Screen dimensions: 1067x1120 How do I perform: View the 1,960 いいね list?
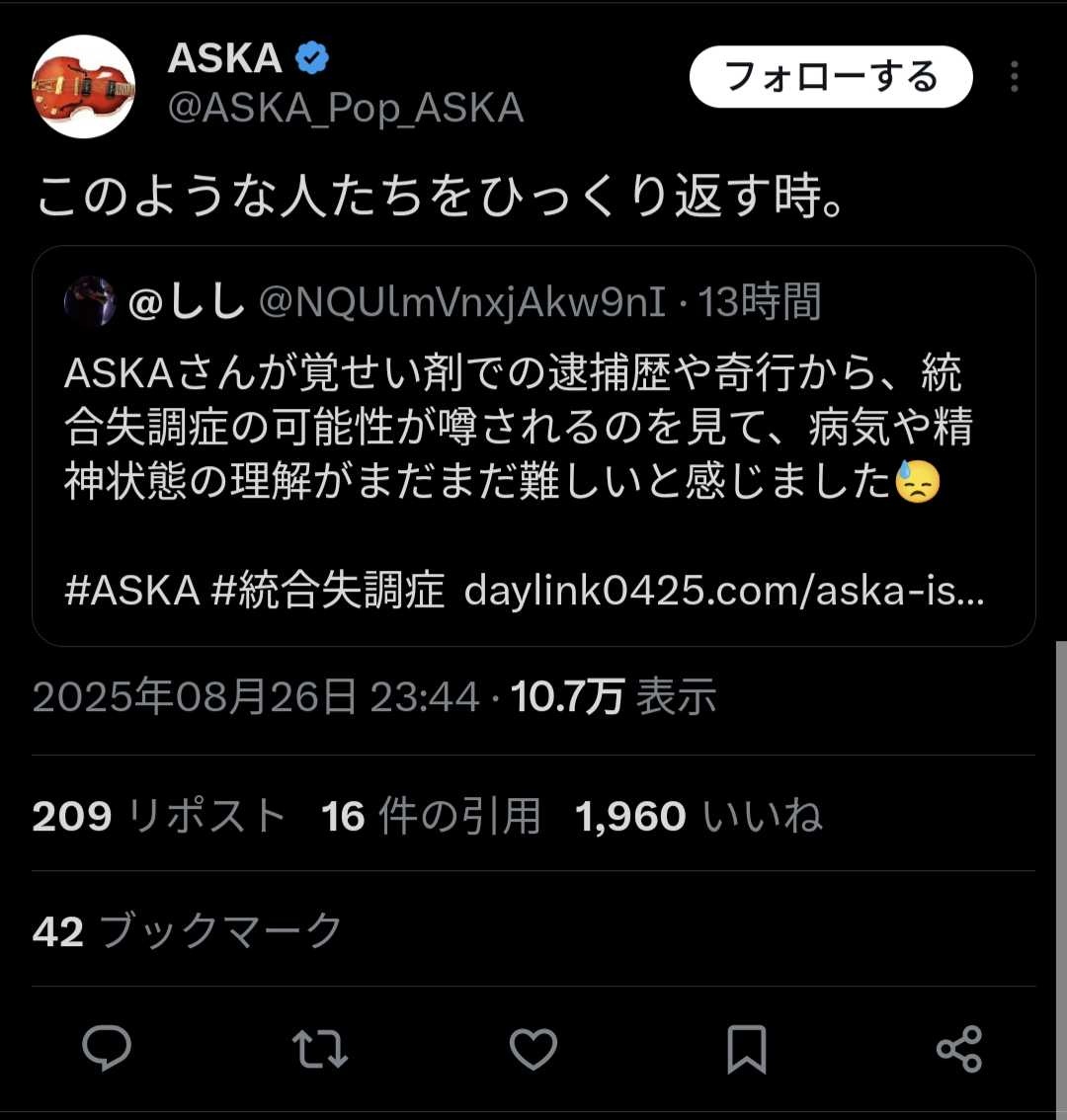click(x=698, y=817)
